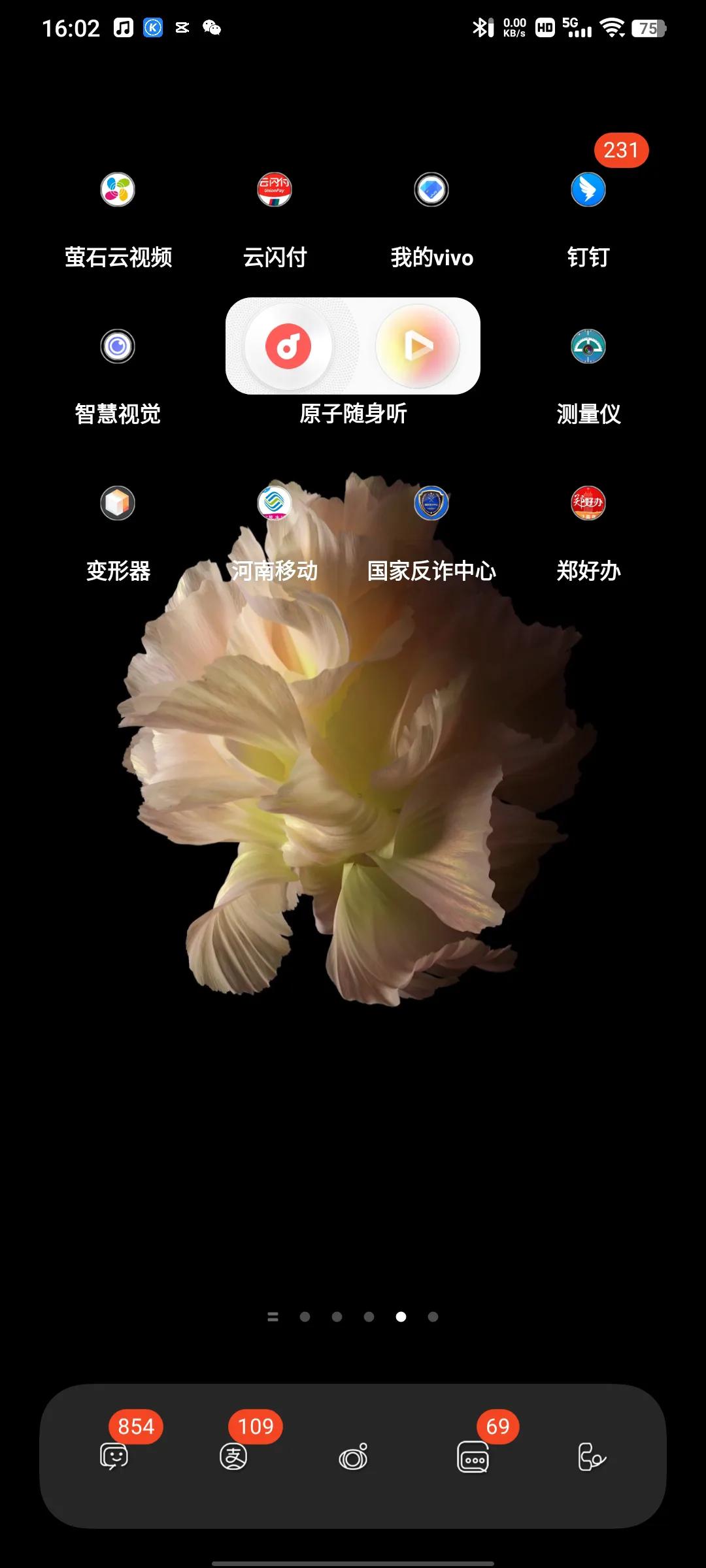Open the 钉钉 app
This screenshot has width=706, height=1568.
pyautogui.click(x=587, y=189)
